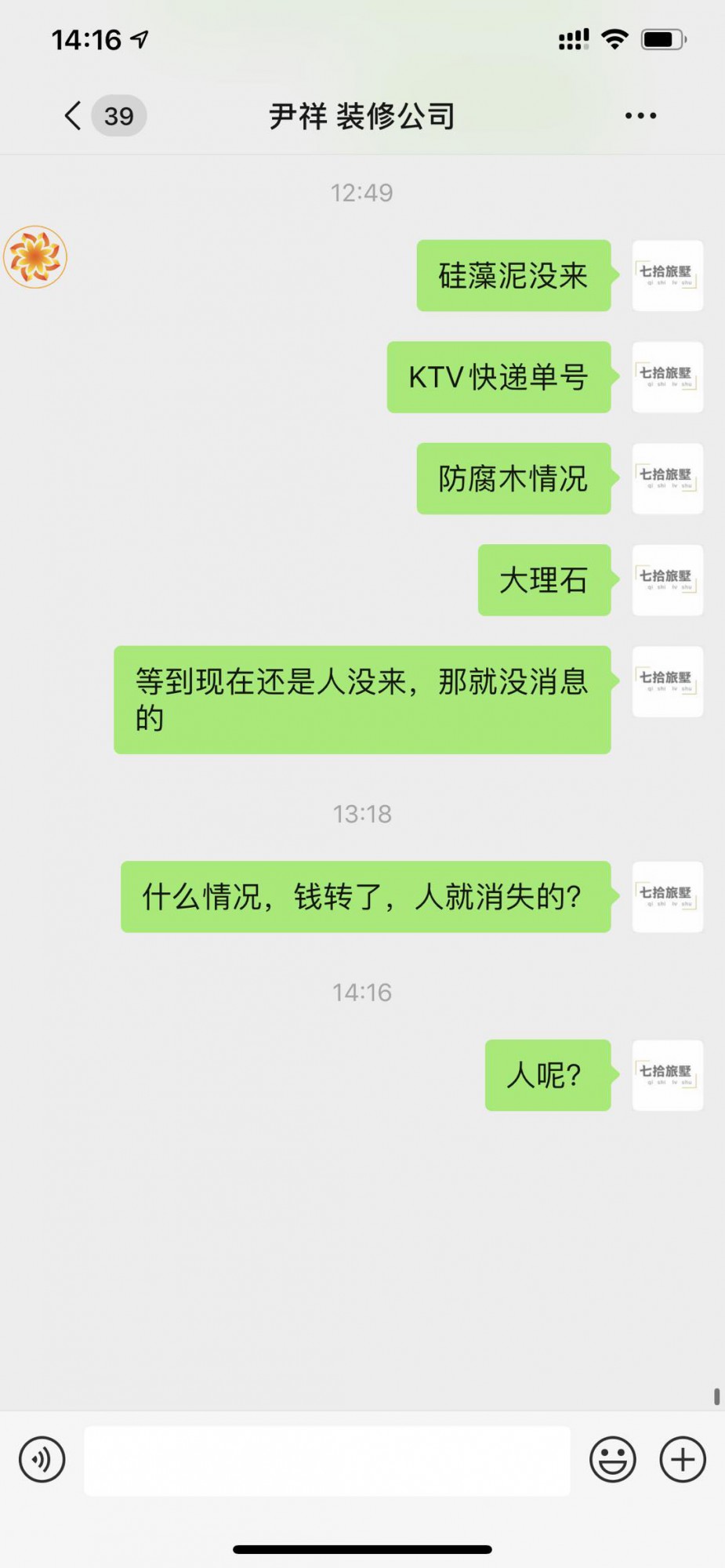Tap the message text field

327,1461
